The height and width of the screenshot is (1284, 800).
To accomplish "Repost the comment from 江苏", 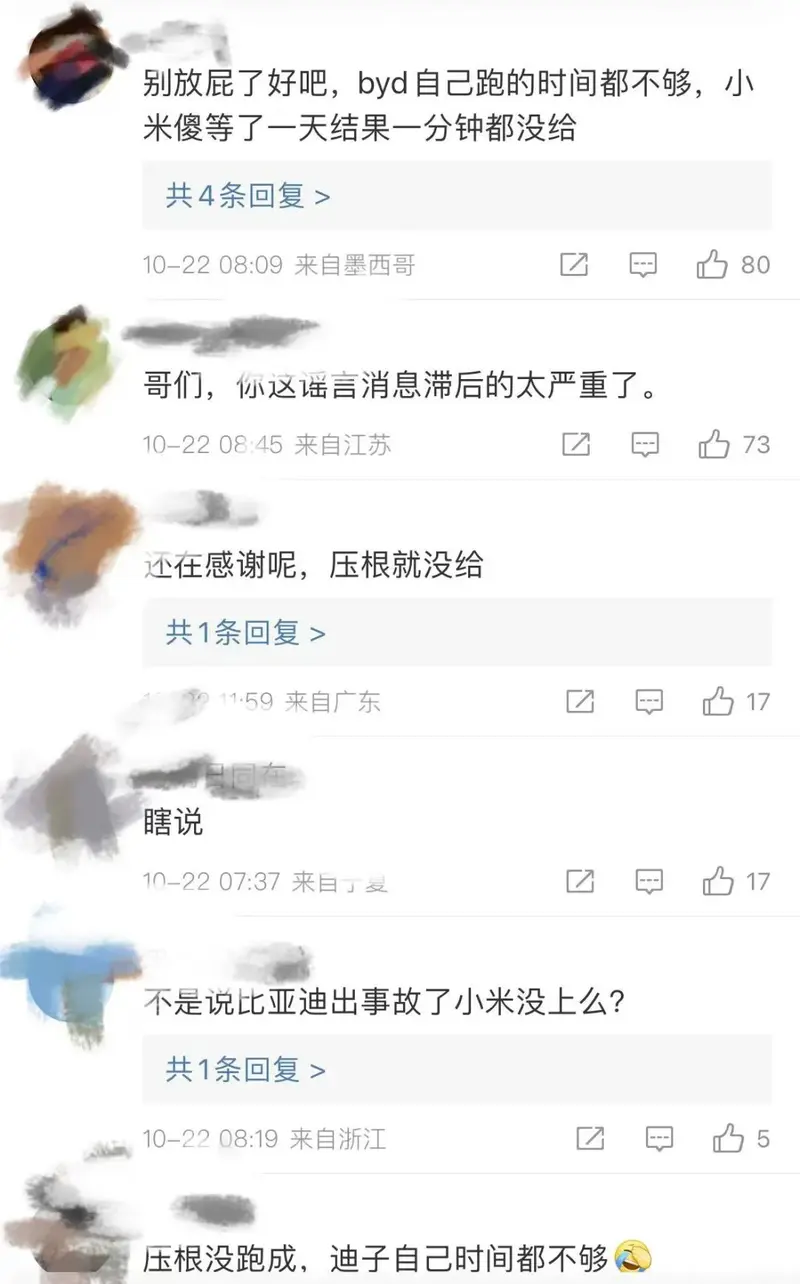I will (576, 444).
